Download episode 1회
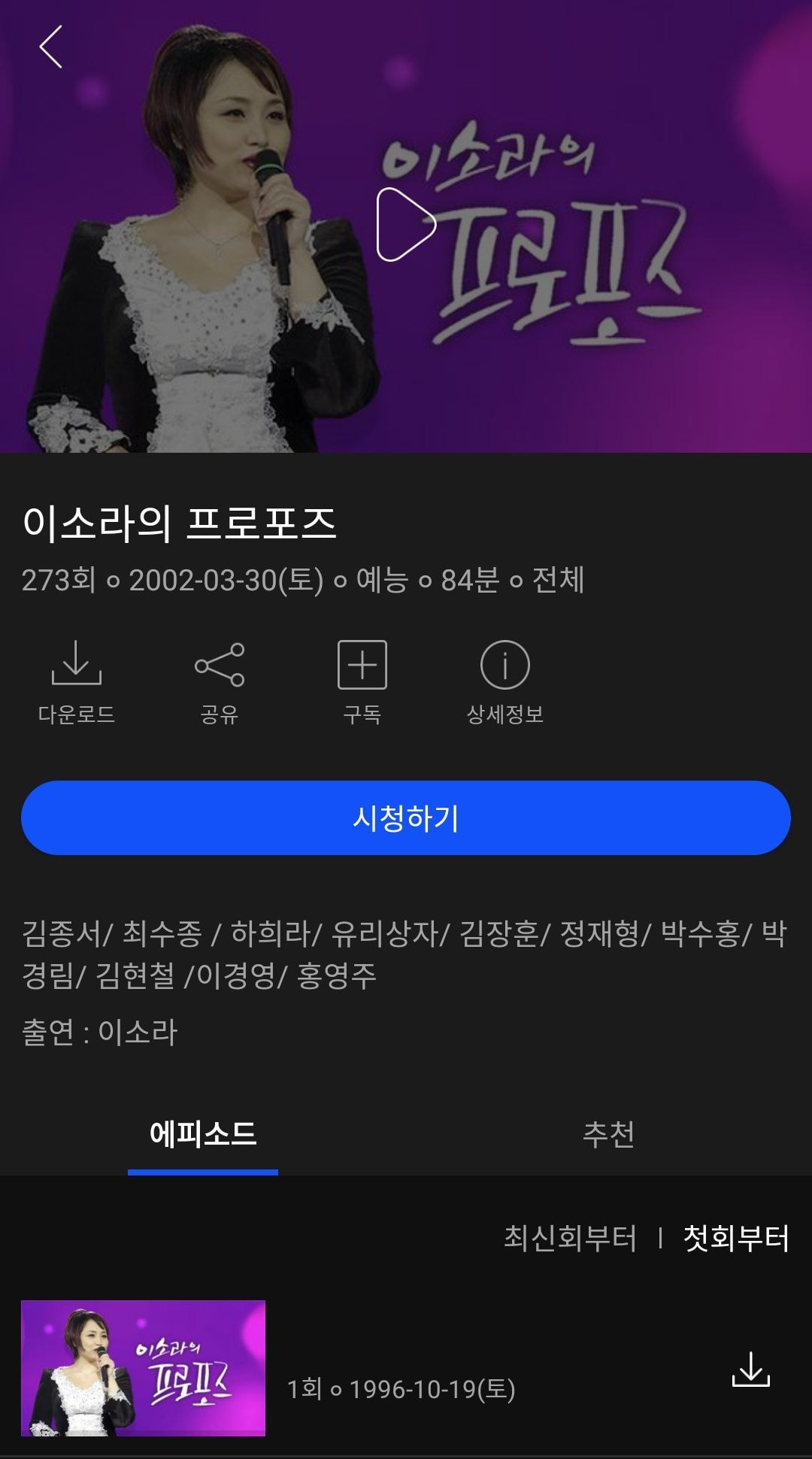 coord(750,1370)
